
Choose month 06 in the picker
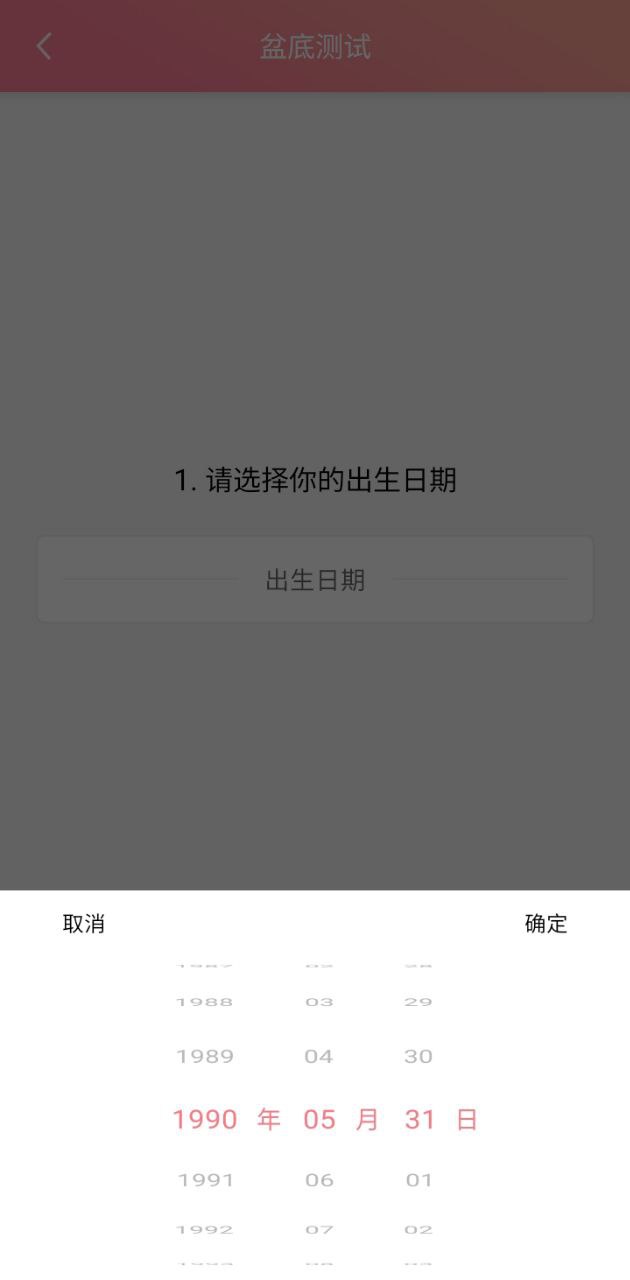319,1180
